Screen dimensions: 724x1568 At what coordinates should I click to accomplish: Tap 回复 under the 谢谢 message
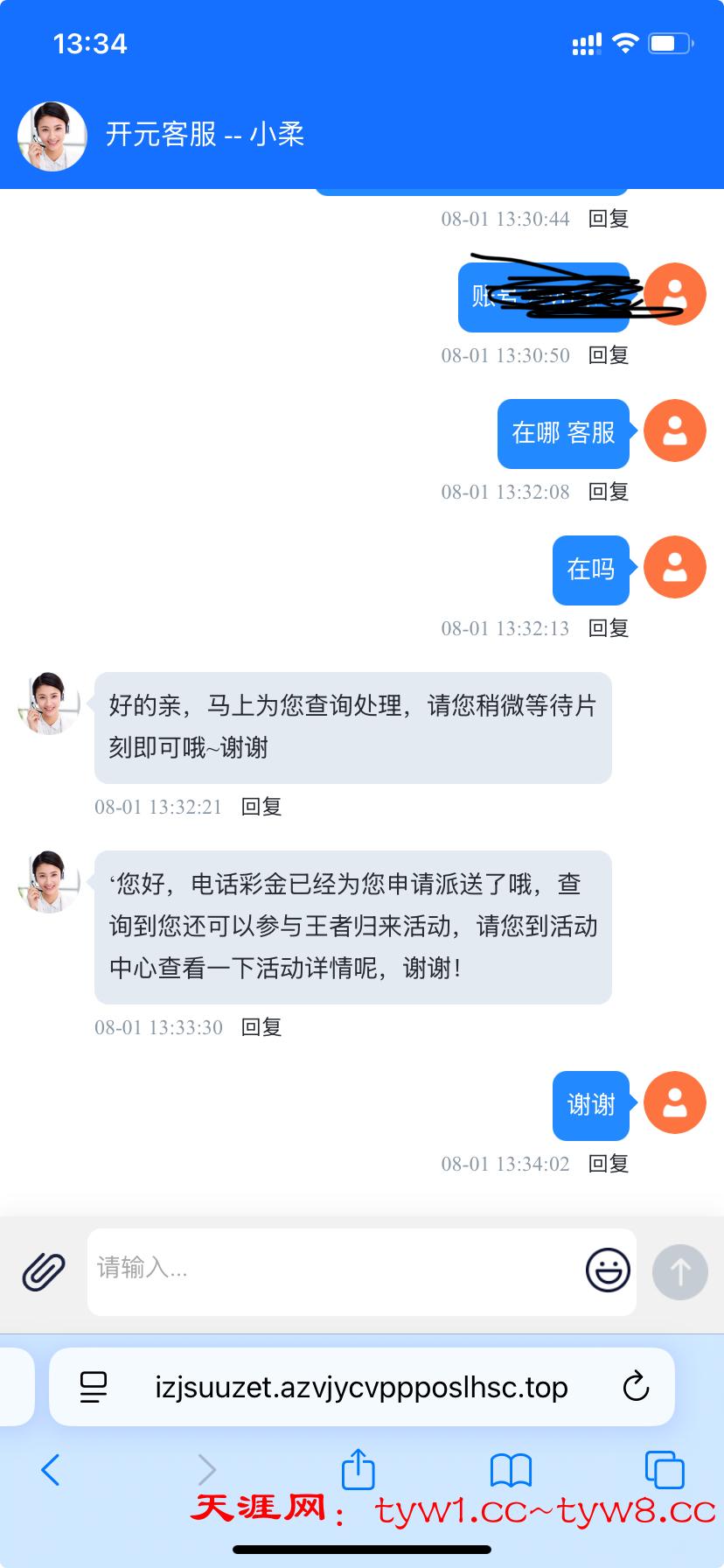tap(609, 1164)
